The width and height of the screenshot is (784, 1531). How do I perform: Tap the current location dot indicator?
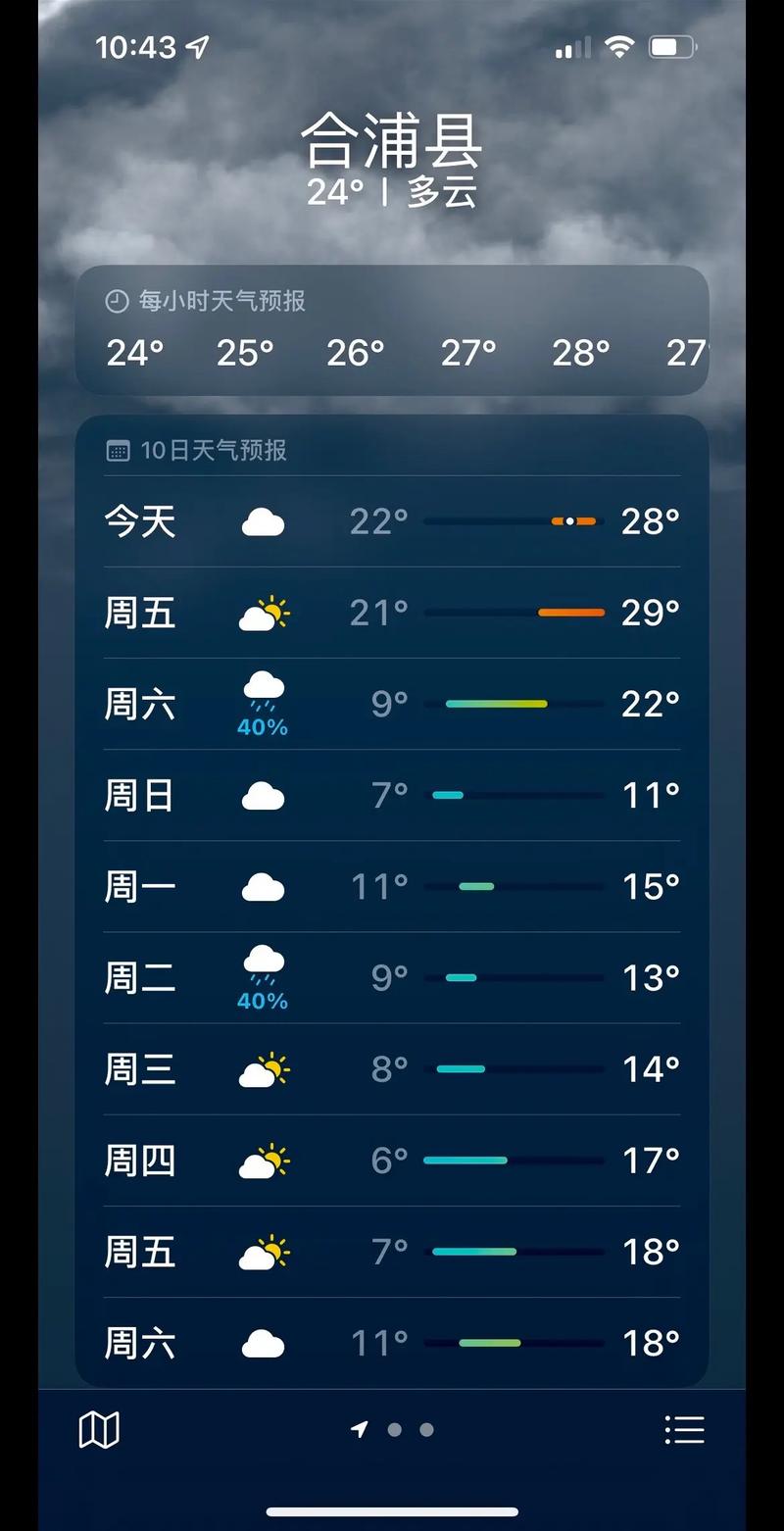pyautogui.click(x=361, y=1431)
